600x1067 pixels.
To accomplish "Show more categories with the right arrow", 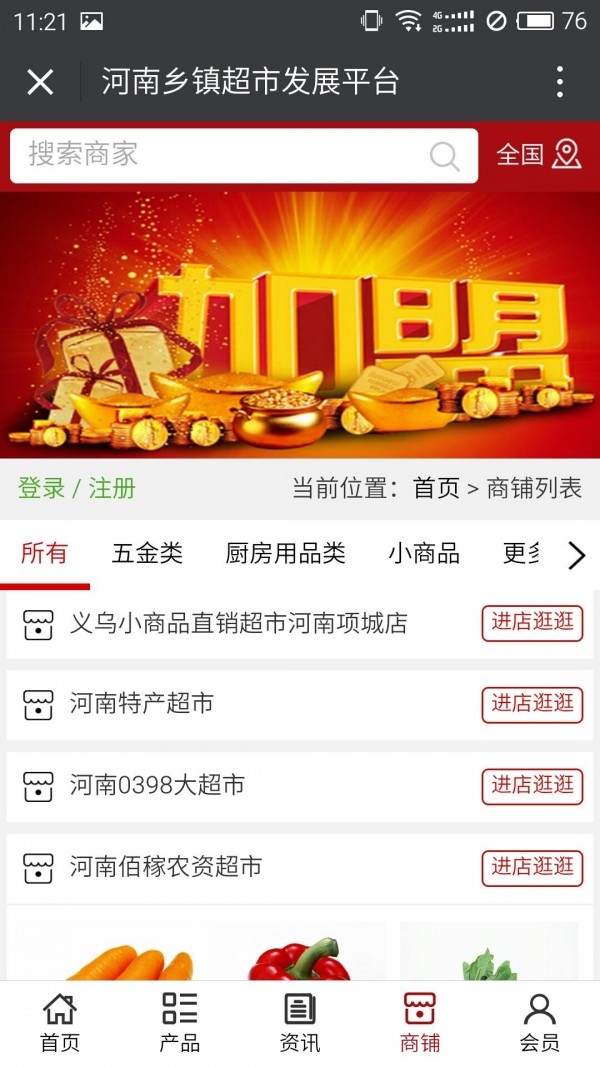I will pos(576,555).
